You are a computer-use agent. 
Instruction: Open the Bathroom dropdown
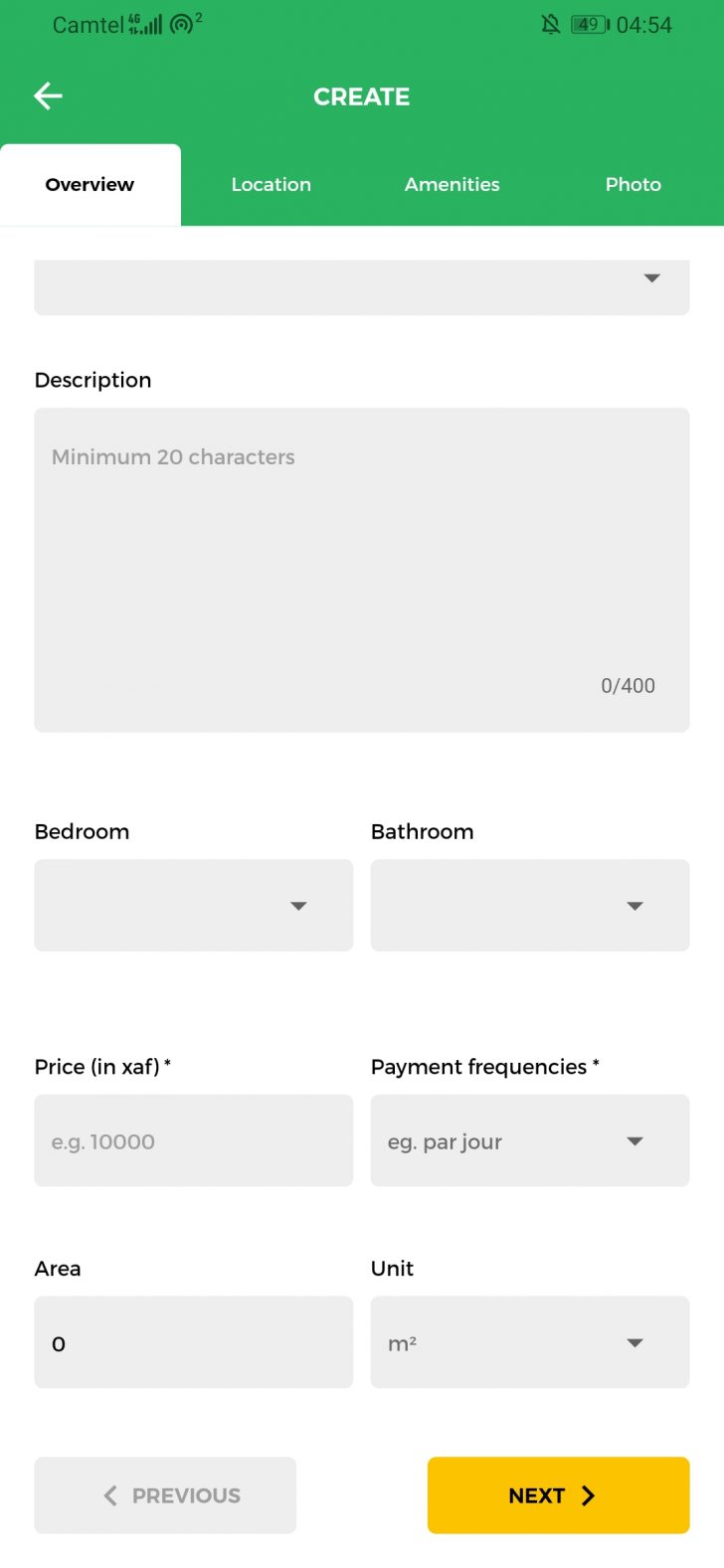click(529, 905)
